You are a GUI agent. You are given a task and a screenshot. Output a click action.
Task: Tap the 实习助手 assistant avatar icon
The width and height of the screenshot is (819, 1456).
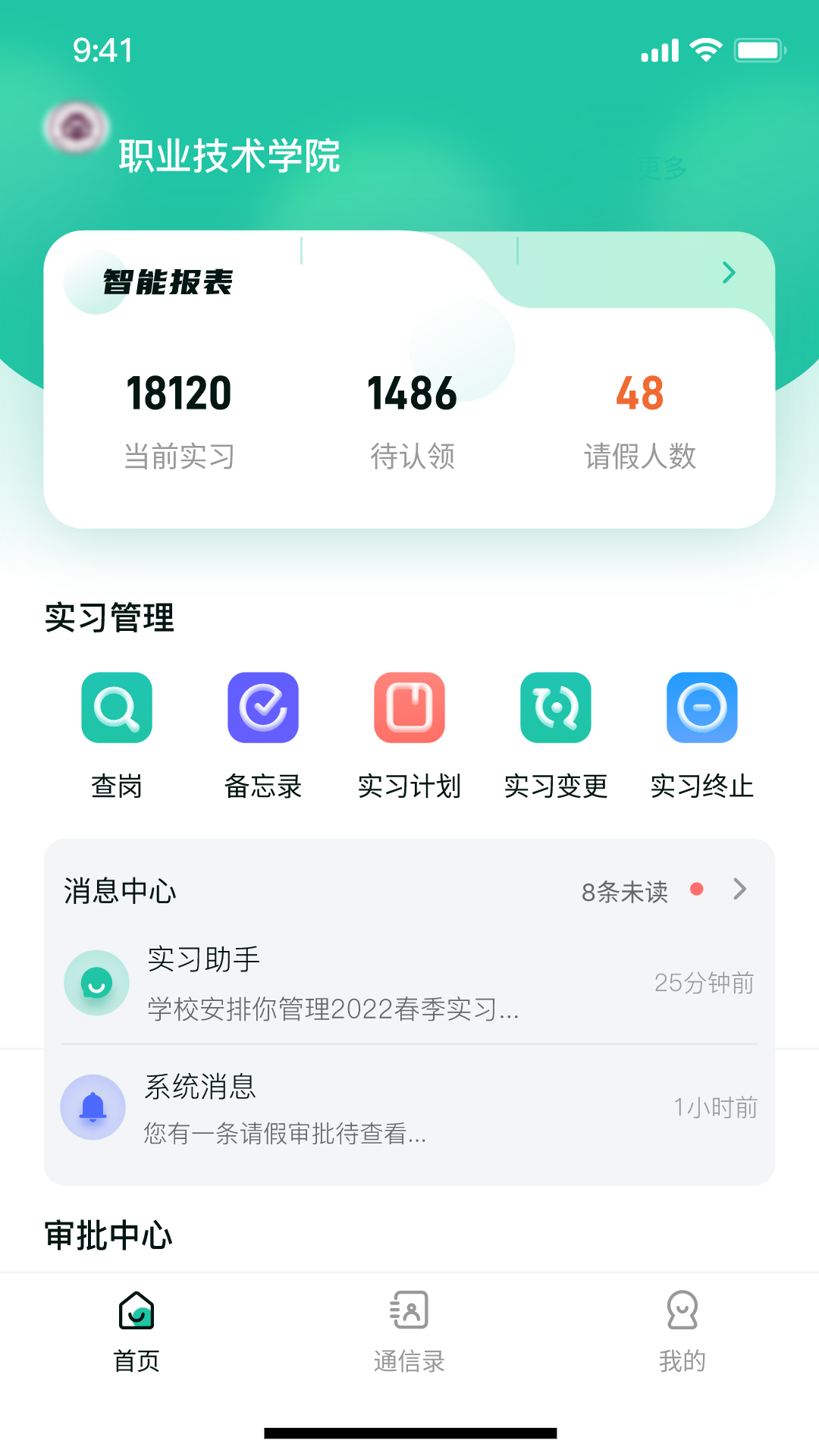pyautogui.click(x=96, y=981)
